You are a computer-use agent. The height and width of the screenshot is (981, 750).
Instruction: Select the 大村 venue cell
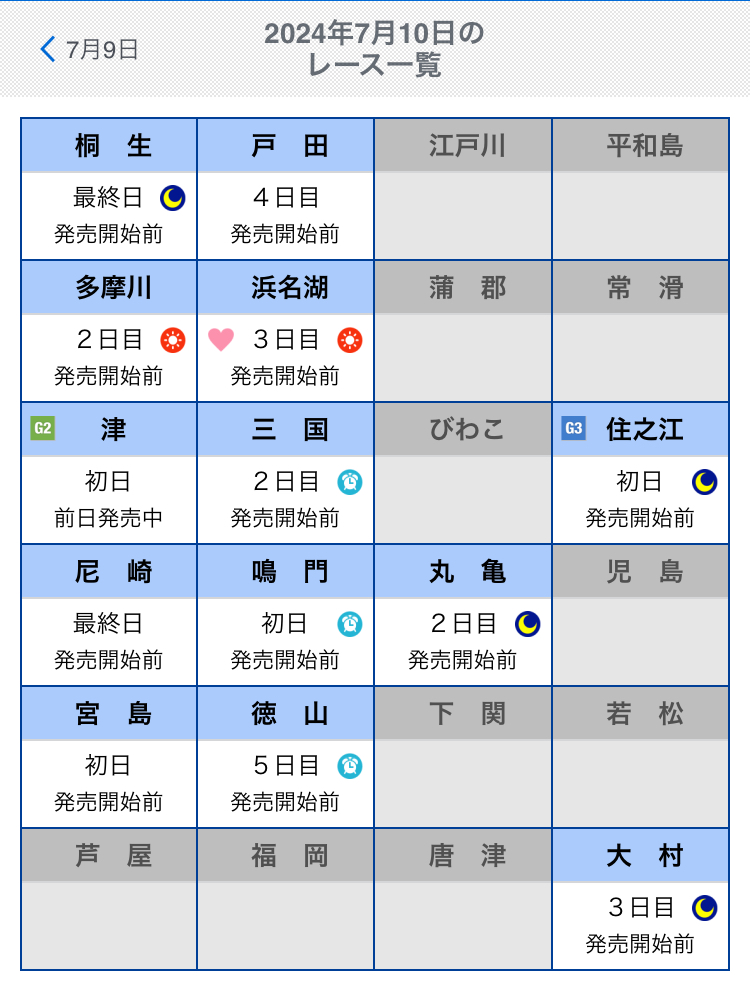[640, 900]
